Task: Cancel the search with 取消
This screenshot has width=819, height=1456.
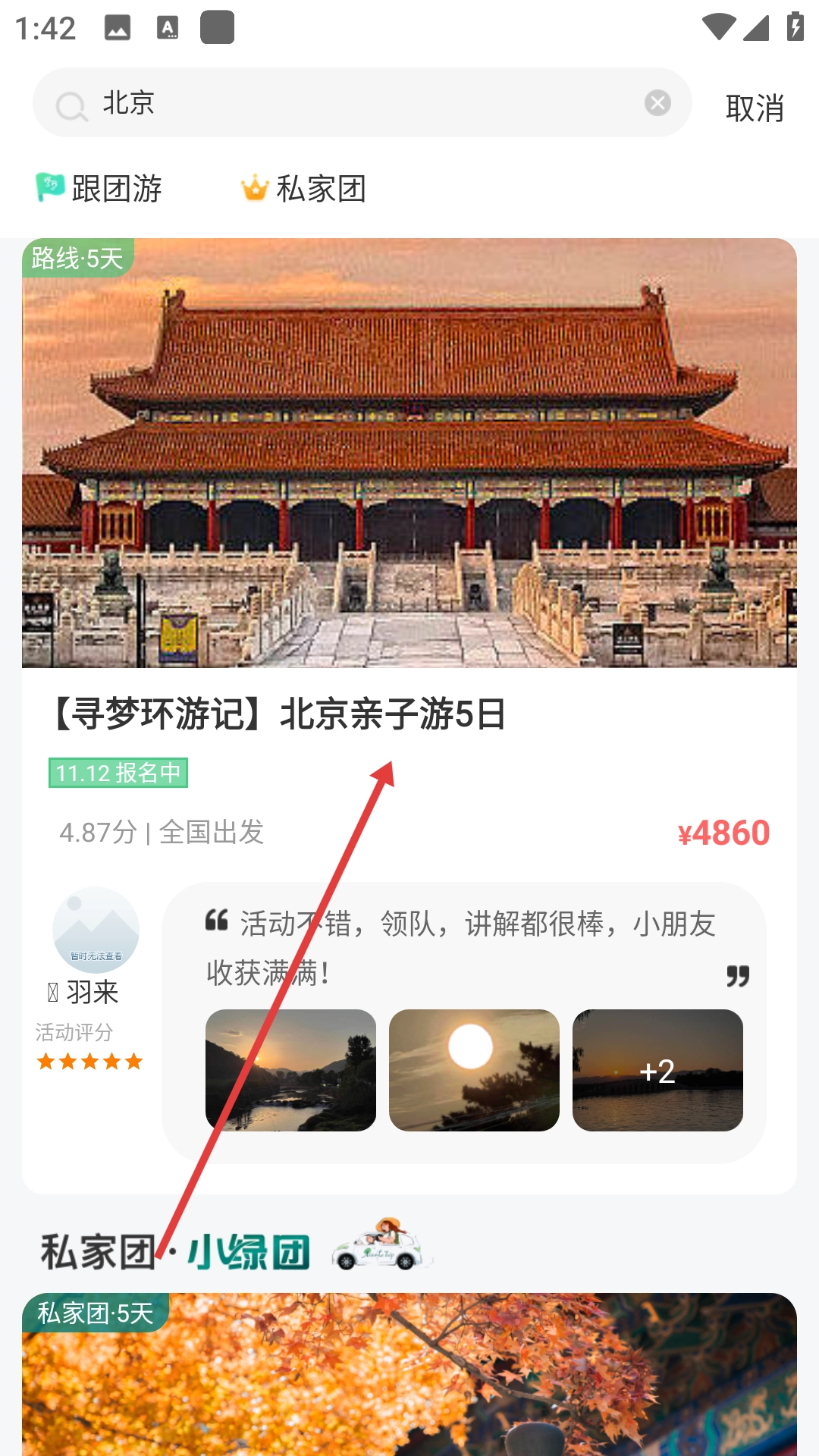Action: pyautogui.click(x=754, y=108)
